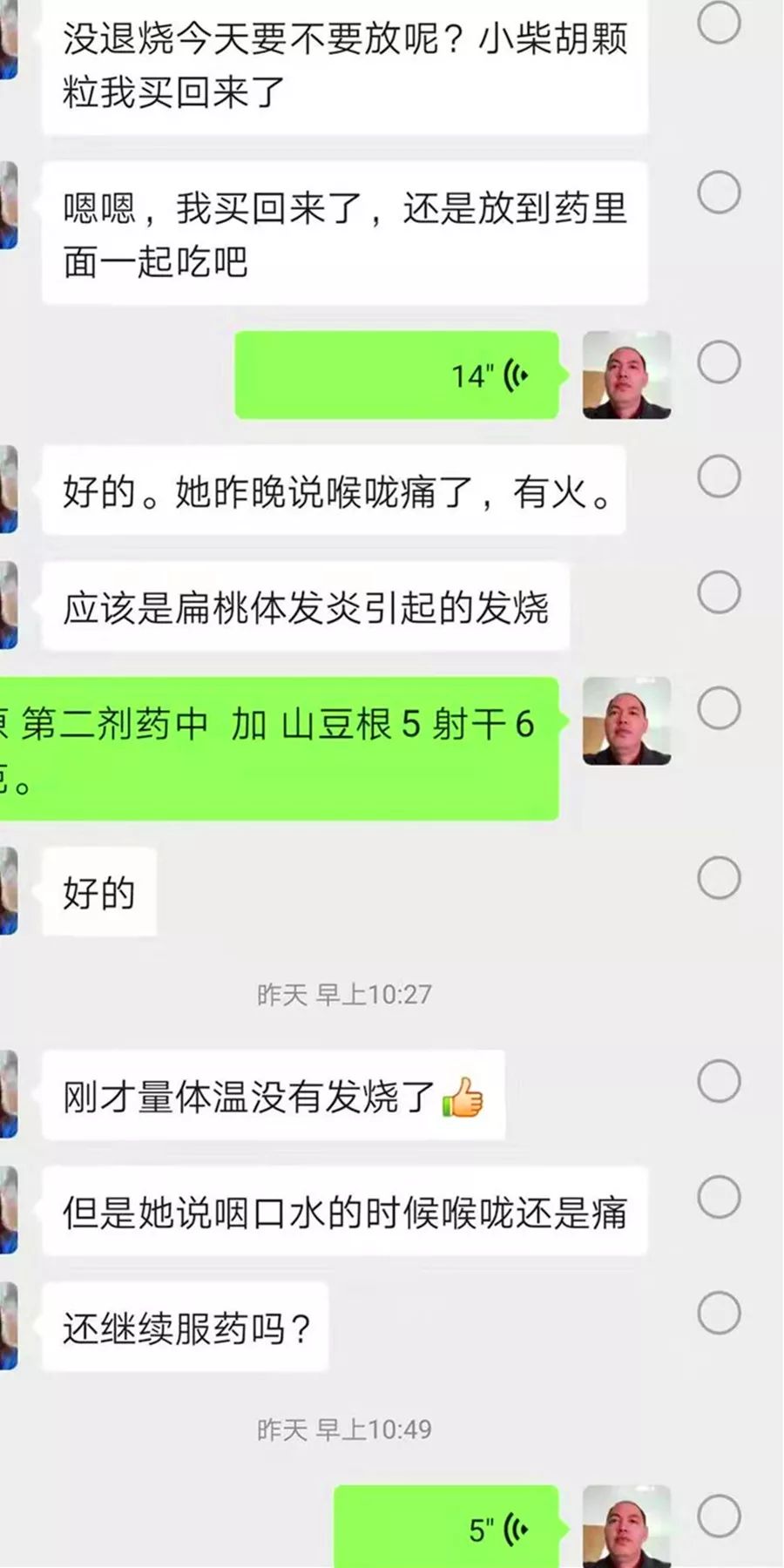Select message '但是她说咽口水的时候喉咙还是痛'

(719, 1197)
